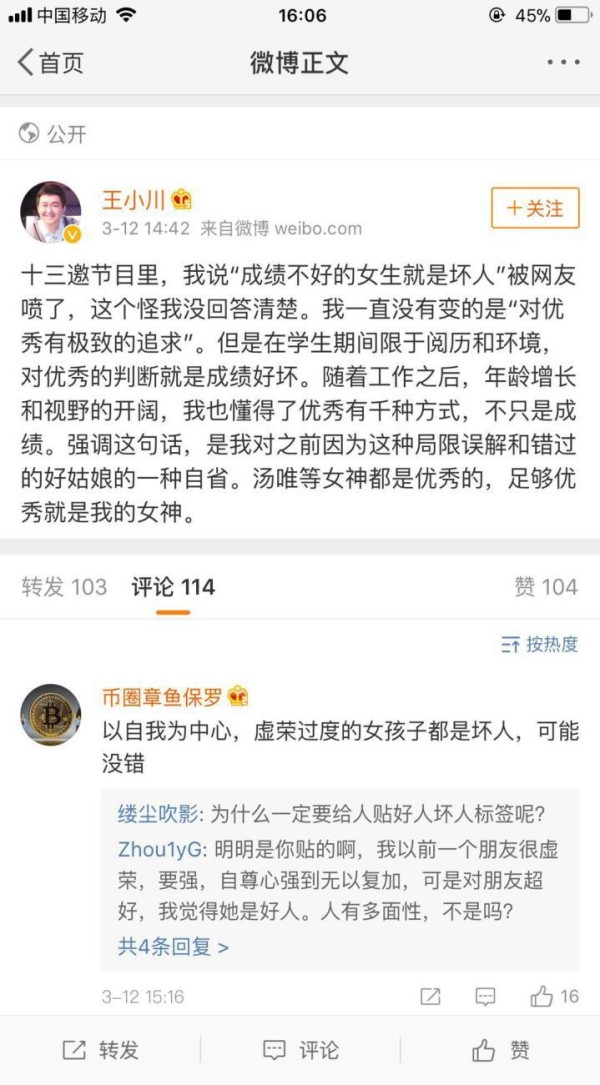This screenshot has height=1085, width=600.
Task: Go back to 首页
Action: [x=50, y=62]
